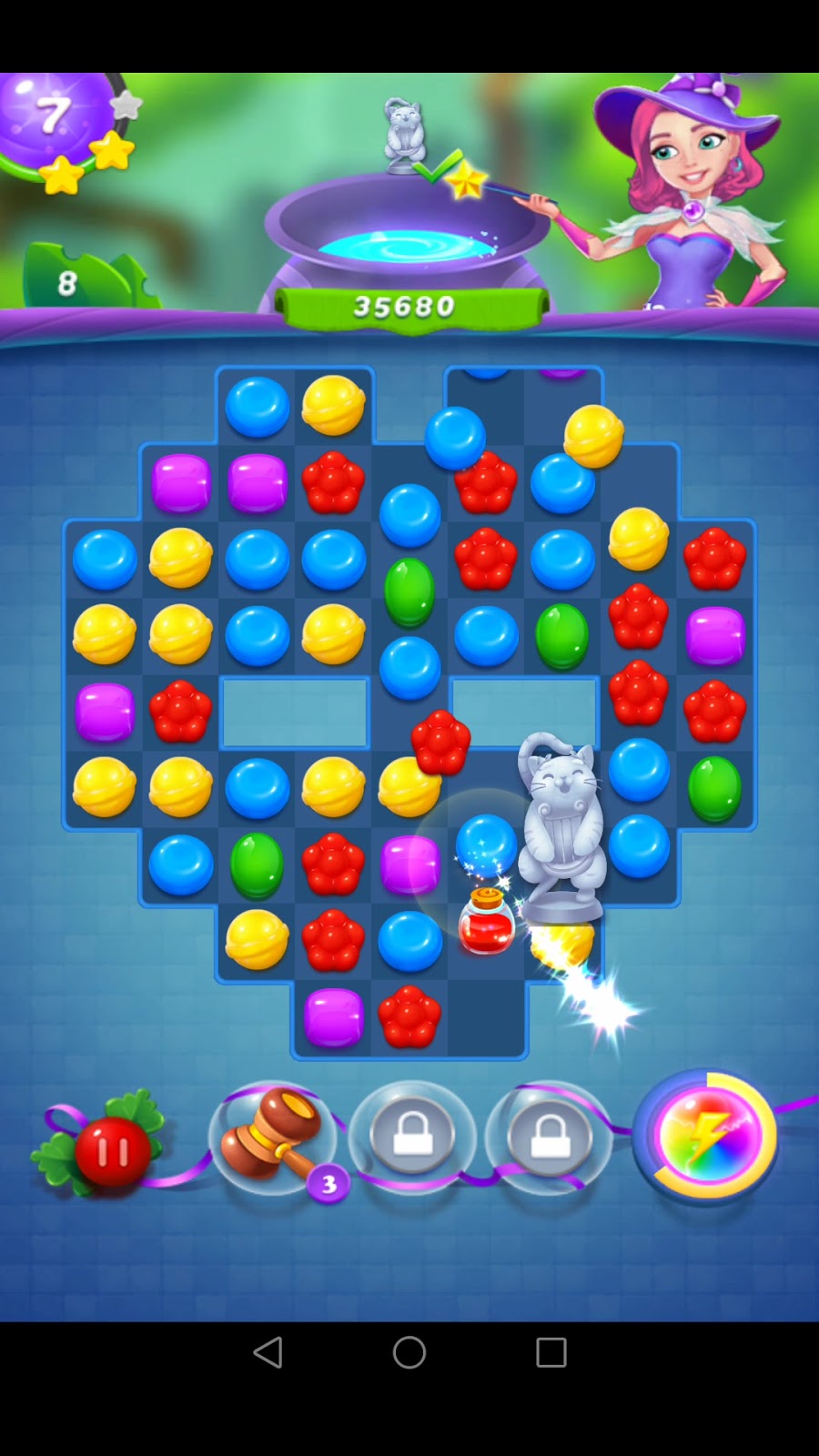
Task: Tap the red potion bottle on the board
Action: coord(486,924)
